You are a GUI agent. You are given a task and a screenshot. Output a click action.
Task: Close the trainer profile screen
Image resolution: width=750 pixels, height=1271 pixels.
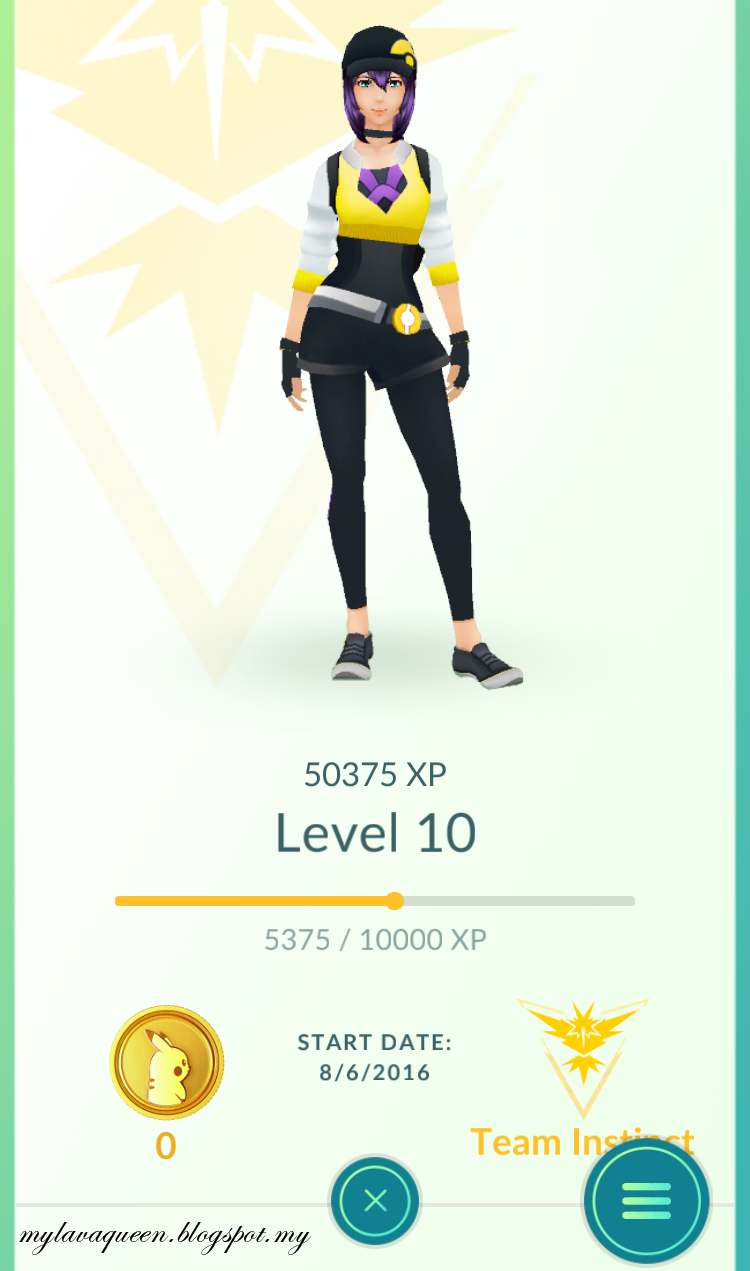tap(375, 1200)
